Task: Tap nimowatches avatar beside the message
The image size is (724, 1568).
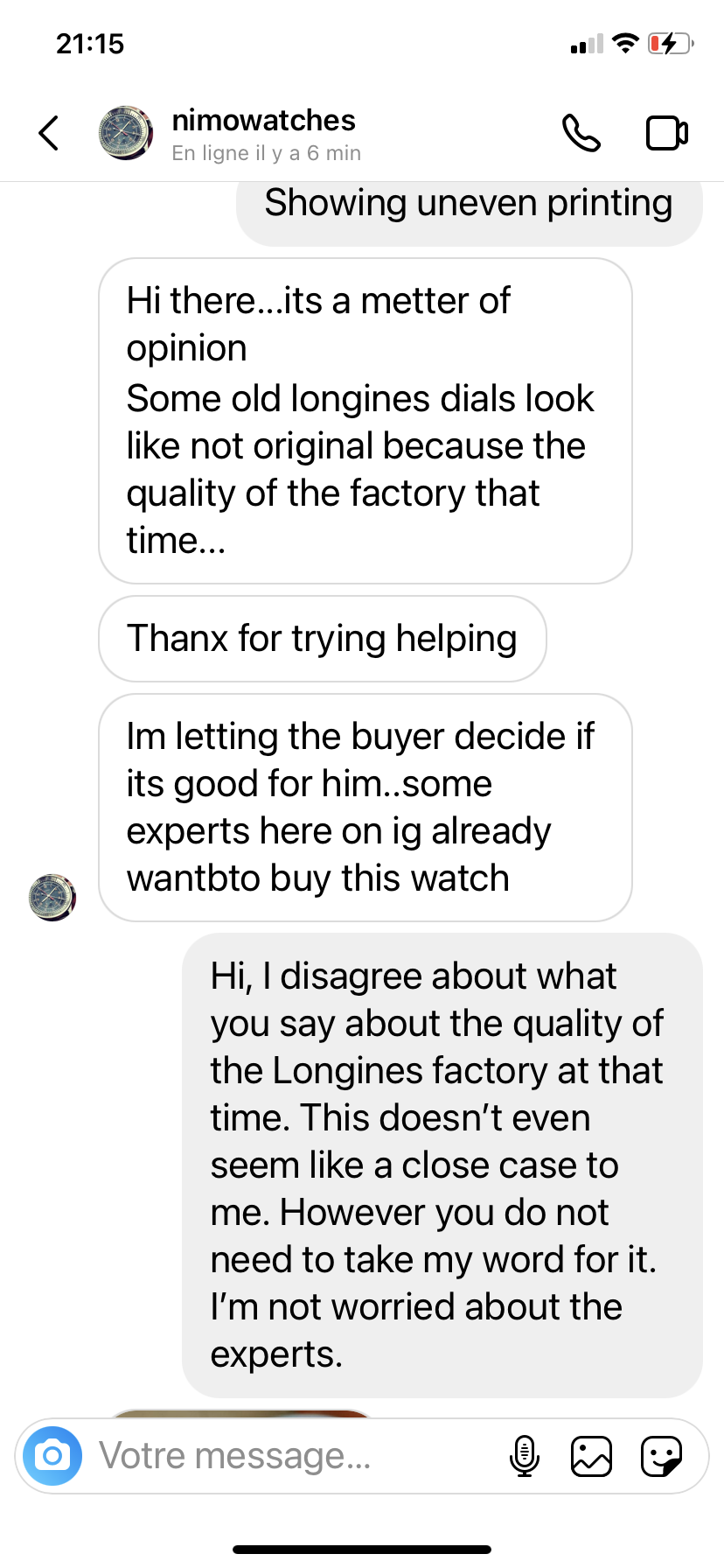Action: tap(52, 897)
